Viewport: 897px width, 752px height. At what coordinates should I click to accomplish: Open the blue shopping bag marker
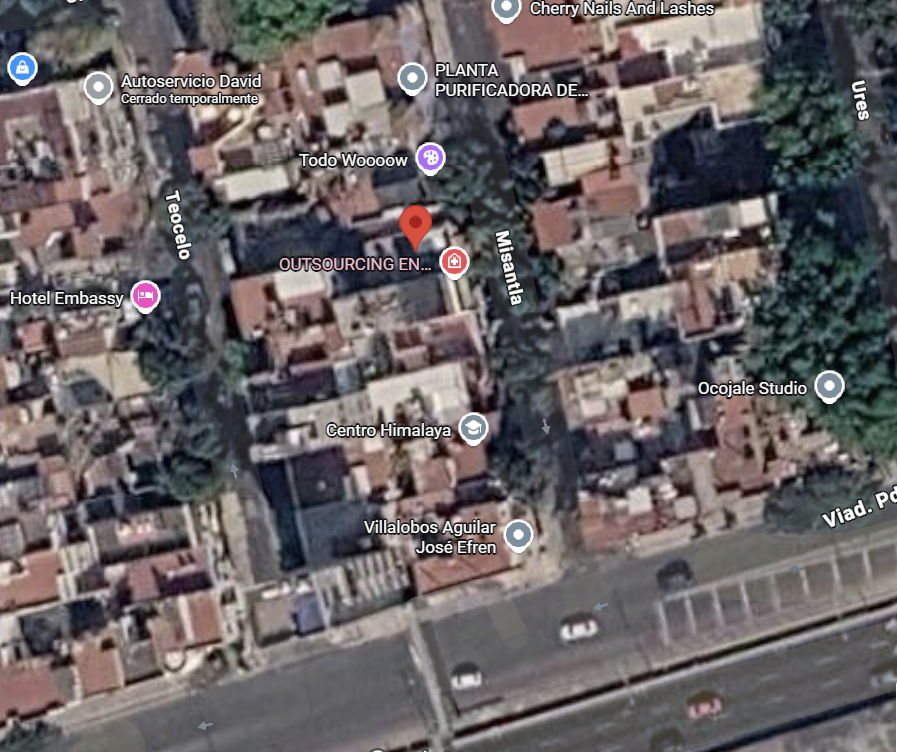(x=20, y=68)
